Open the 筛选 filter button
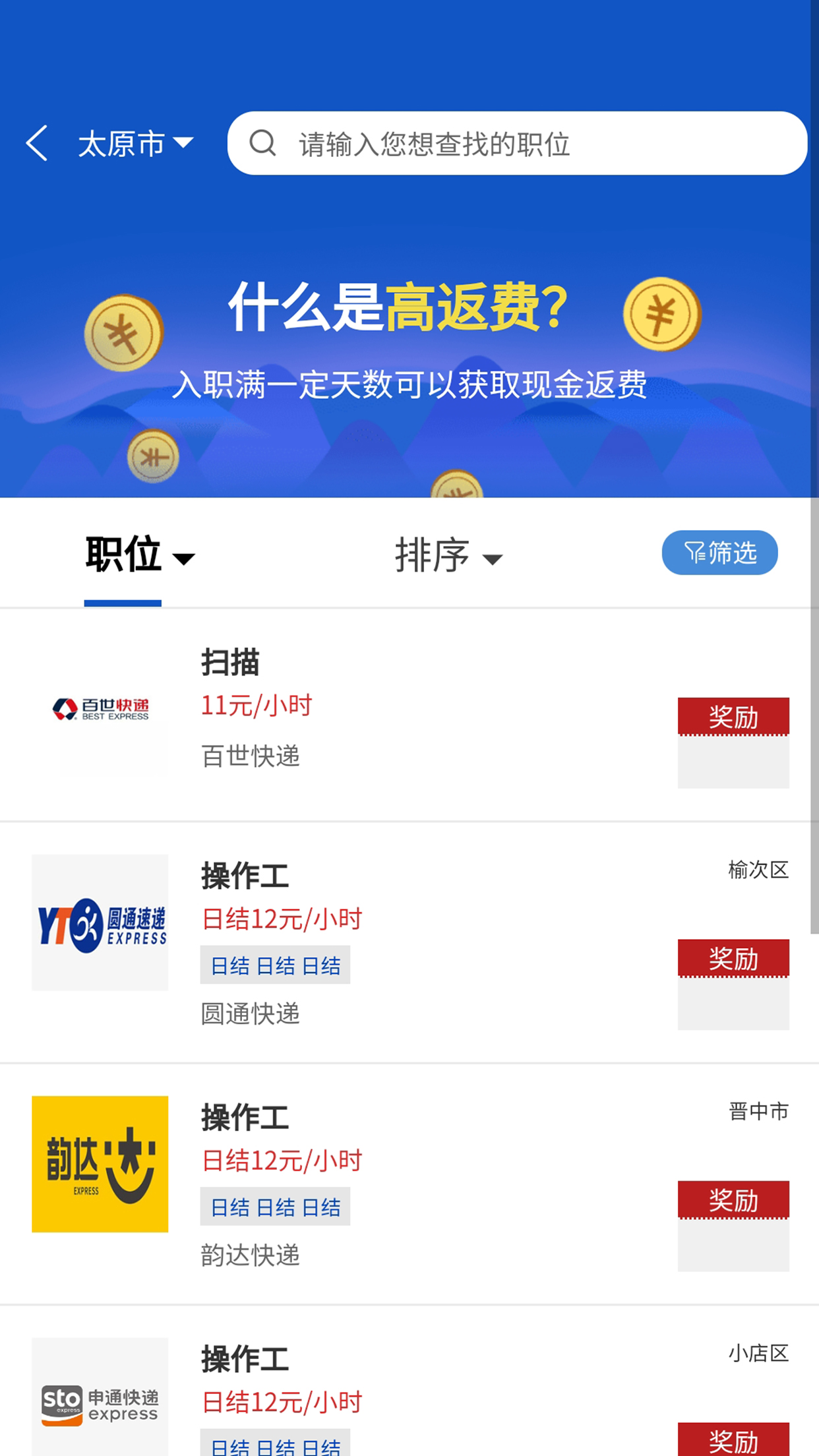 719,553
